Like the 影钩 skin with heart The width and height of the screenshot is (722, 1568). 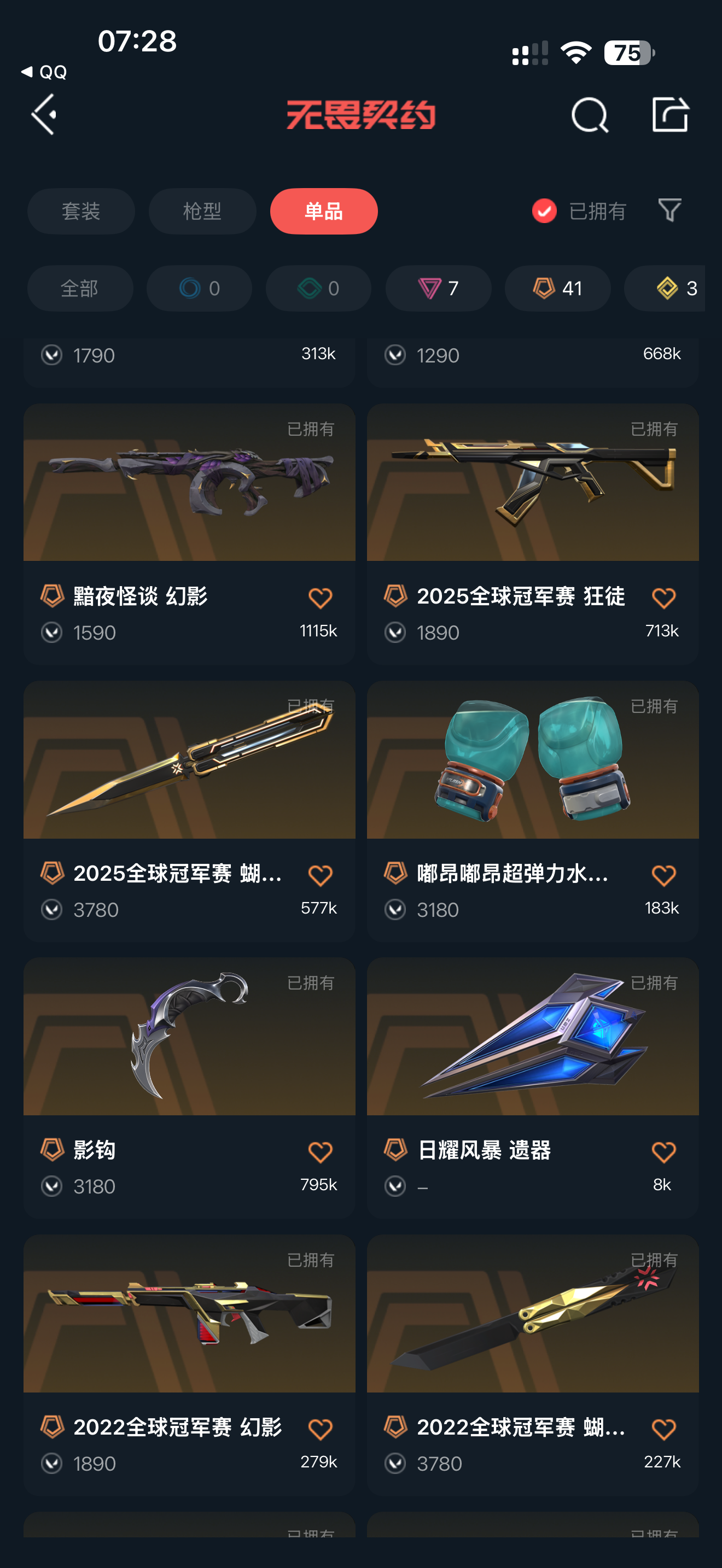pos(319,1151)
